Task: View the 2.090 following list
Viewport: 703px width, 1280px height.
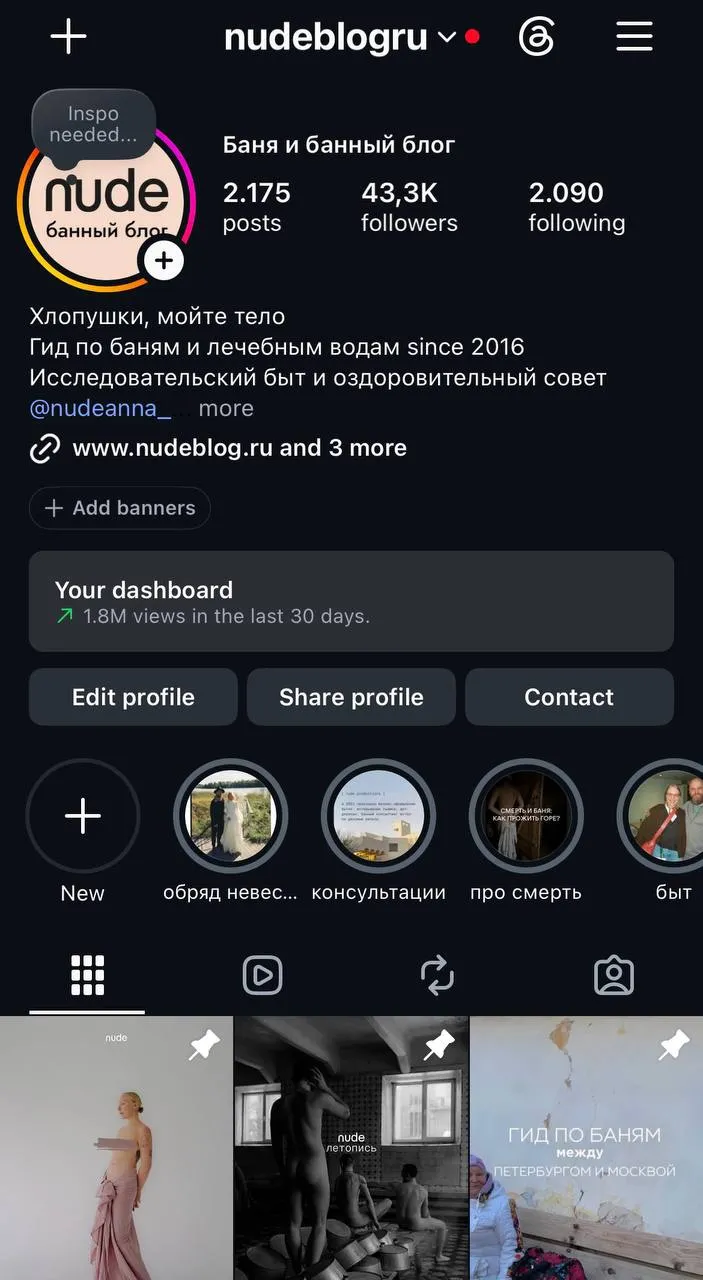Action: (x=576, y=207)
